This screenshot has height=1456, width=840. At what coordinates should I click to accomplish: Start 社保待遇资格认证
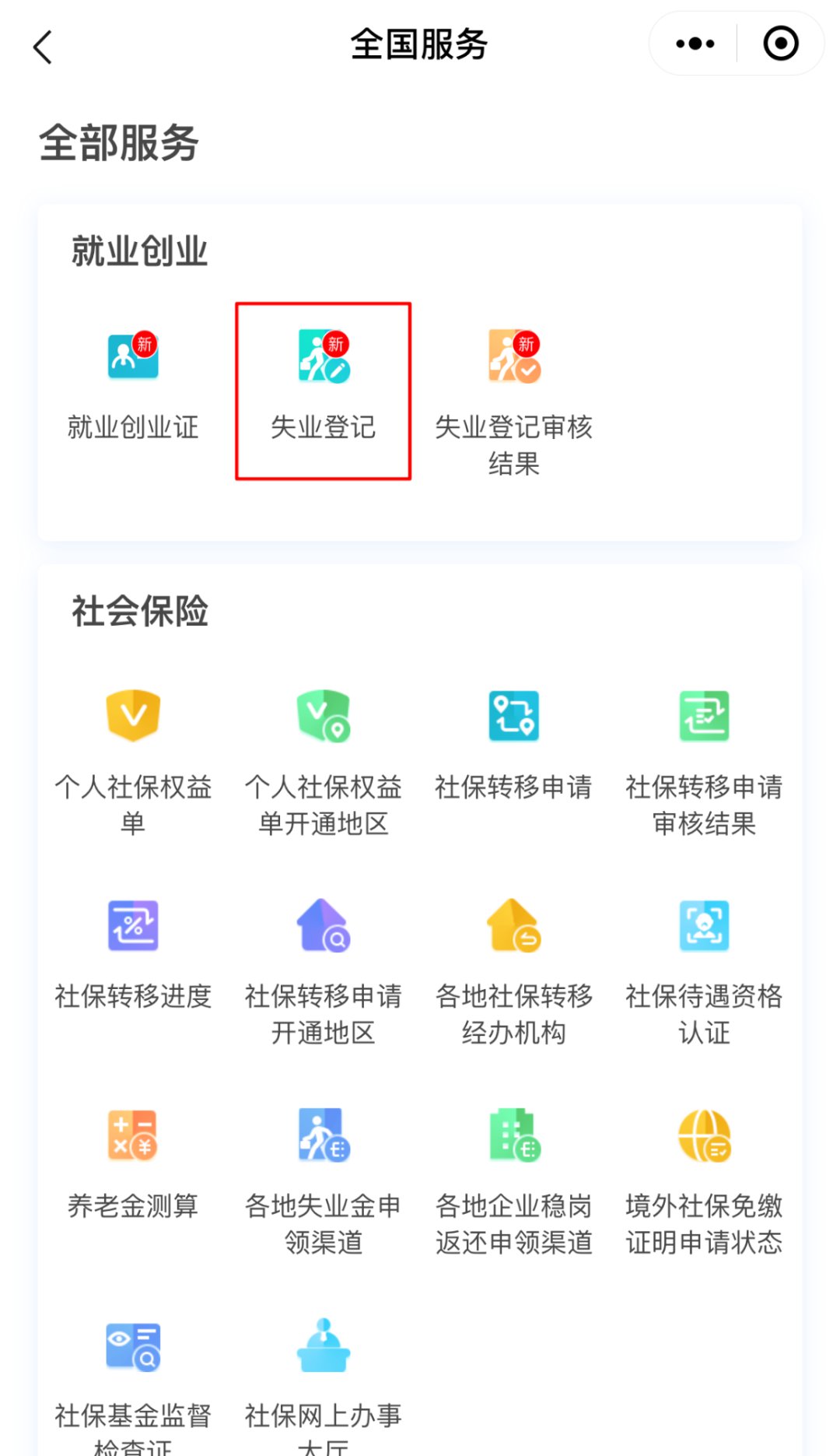(x=704, y=969)
